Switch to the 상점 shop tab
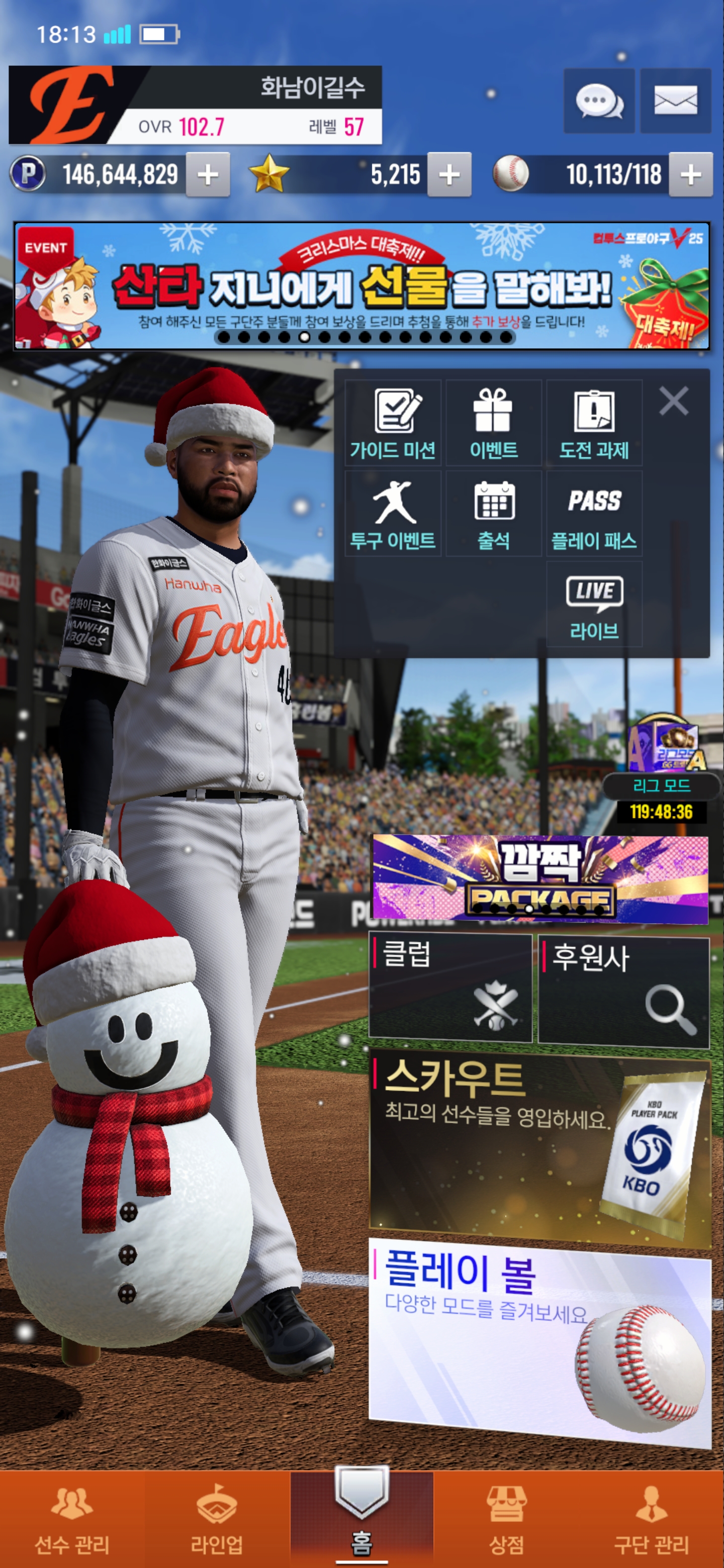The width and height of the screenshot is (724, 1568). (x=507, y=1519)
